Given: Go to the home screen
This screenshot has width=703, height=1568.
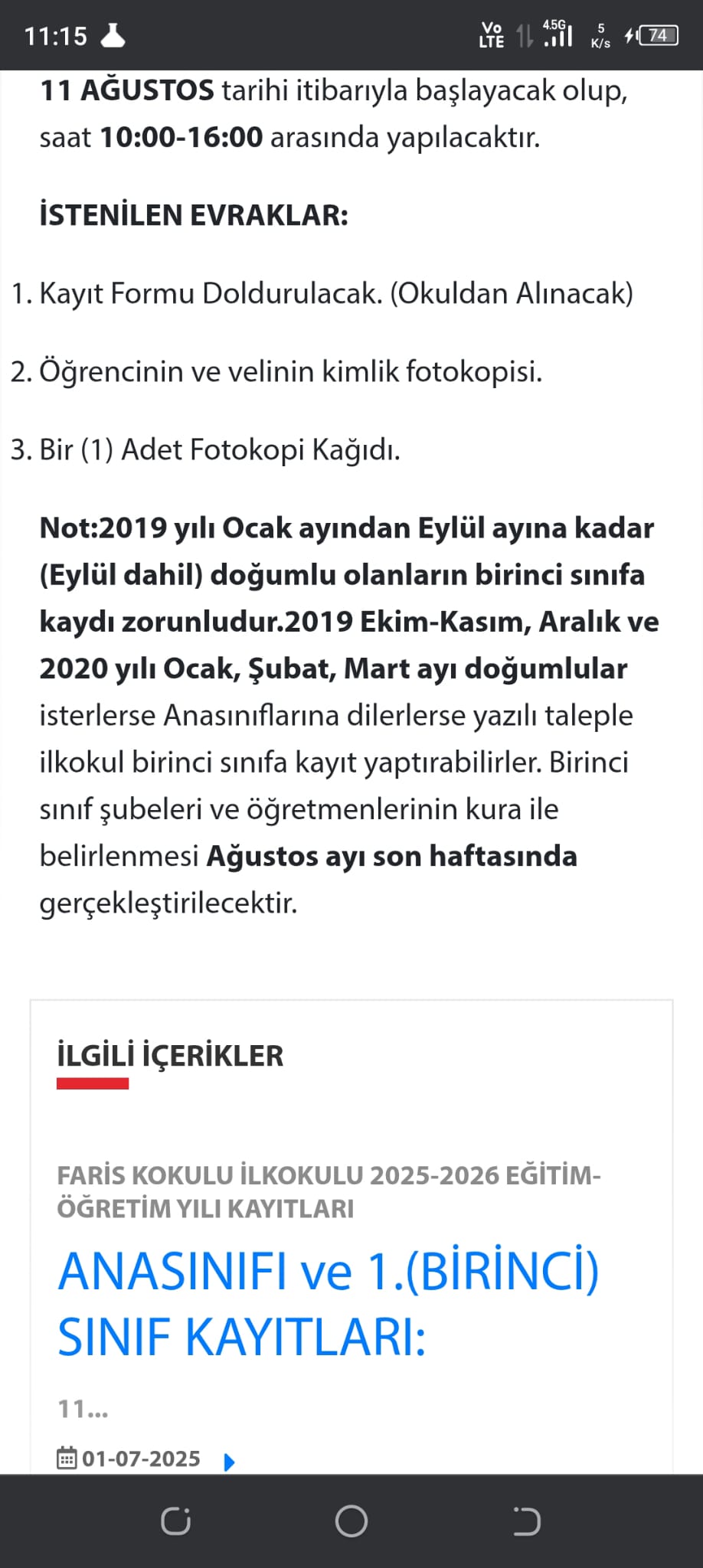Looking at the screenshot, I should [351, 1521].
